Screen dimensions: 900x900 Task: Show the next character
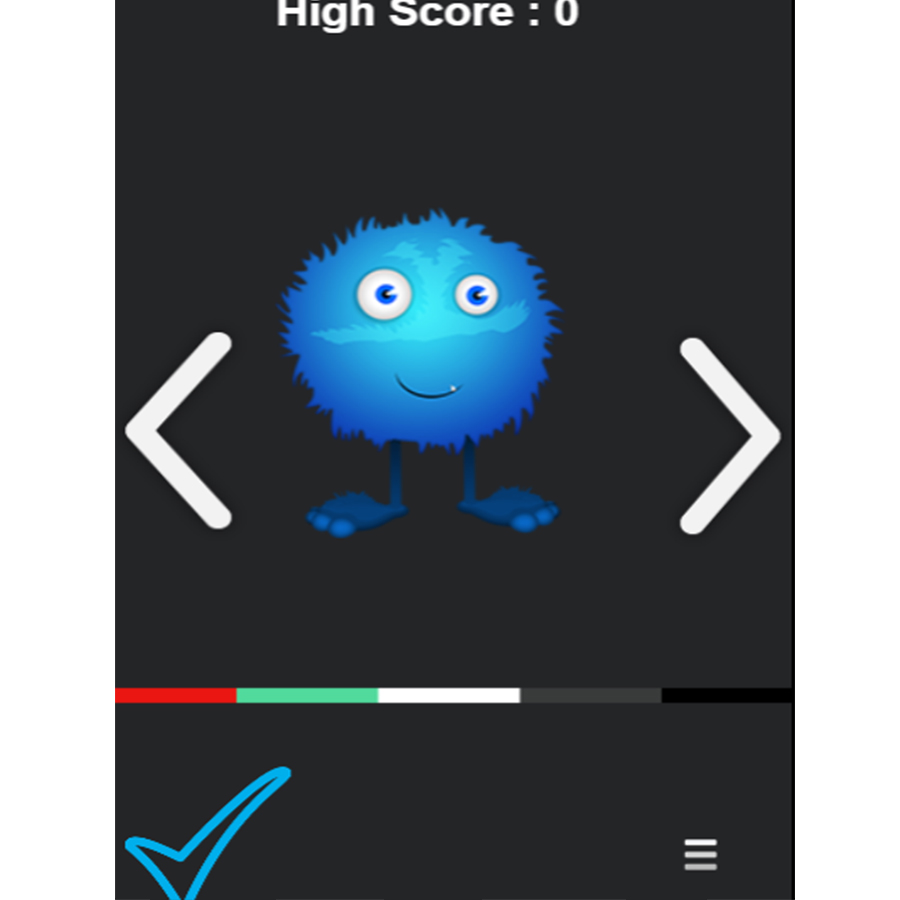(x=728, y=435)
